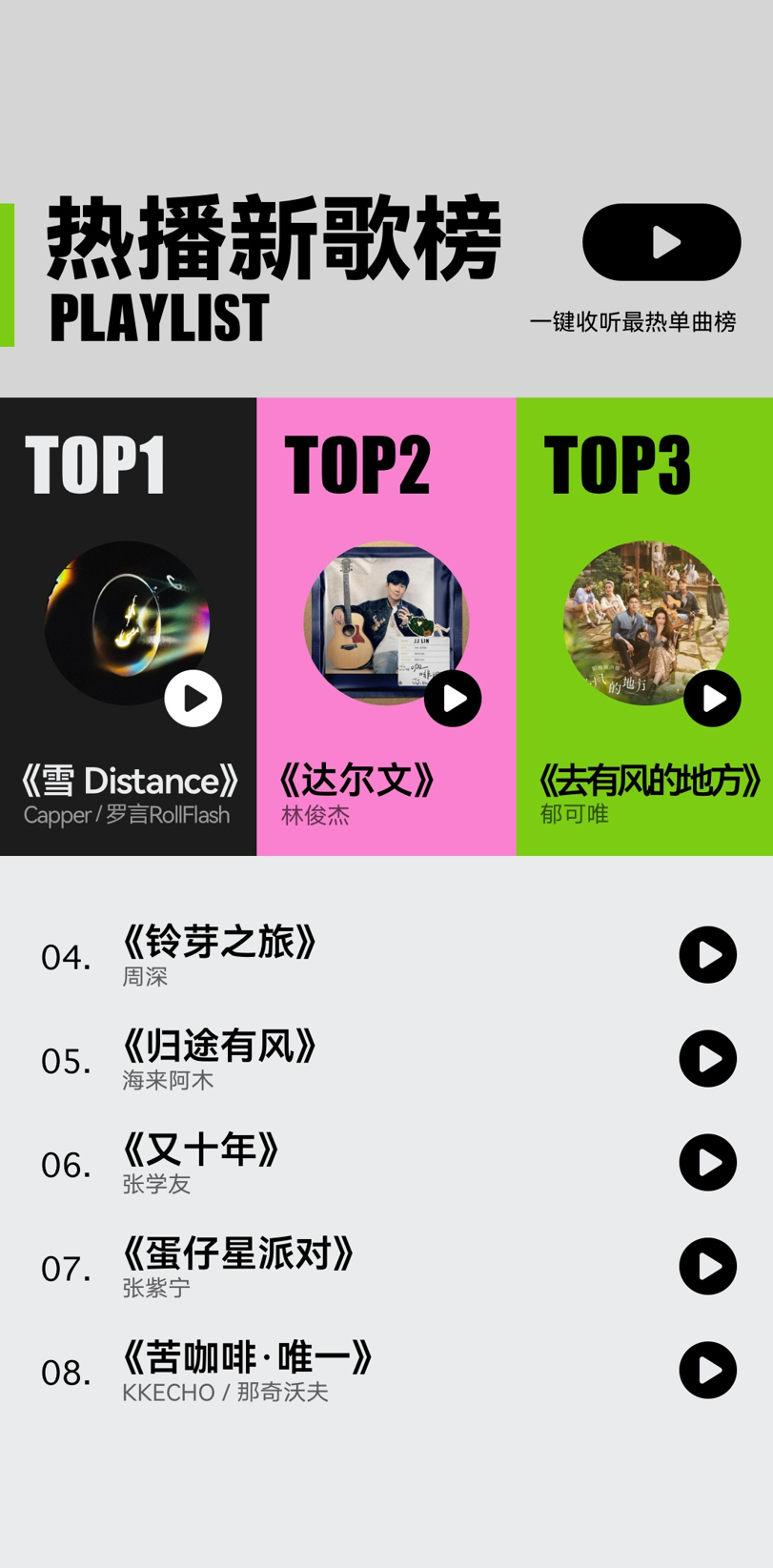Viewport: 773px width, 1568px height.
Task: Play 《蛋仔星派对》 by 张紫宁
Action: (x=708, y=1266)
